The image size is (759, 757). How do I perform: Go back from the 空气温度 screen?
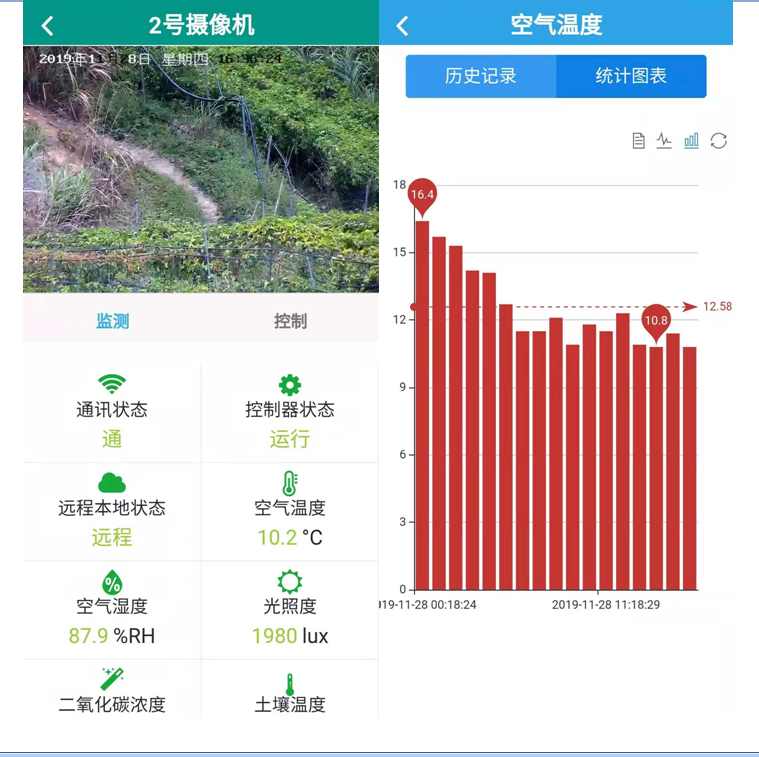pos(402,26)
